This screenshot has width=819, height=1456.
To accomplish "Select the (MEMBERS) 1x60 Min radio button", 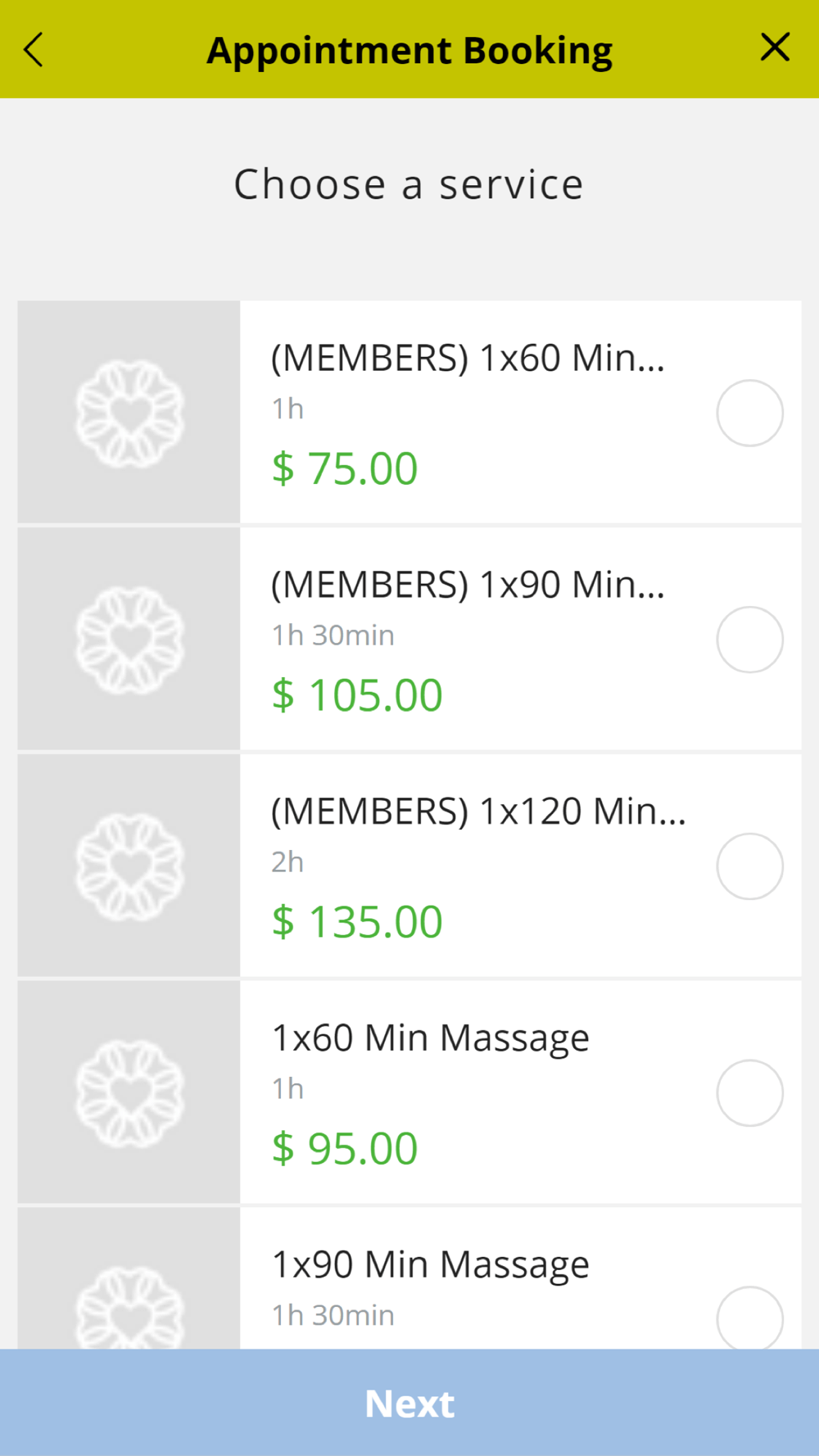I will [x=749, y=413].
